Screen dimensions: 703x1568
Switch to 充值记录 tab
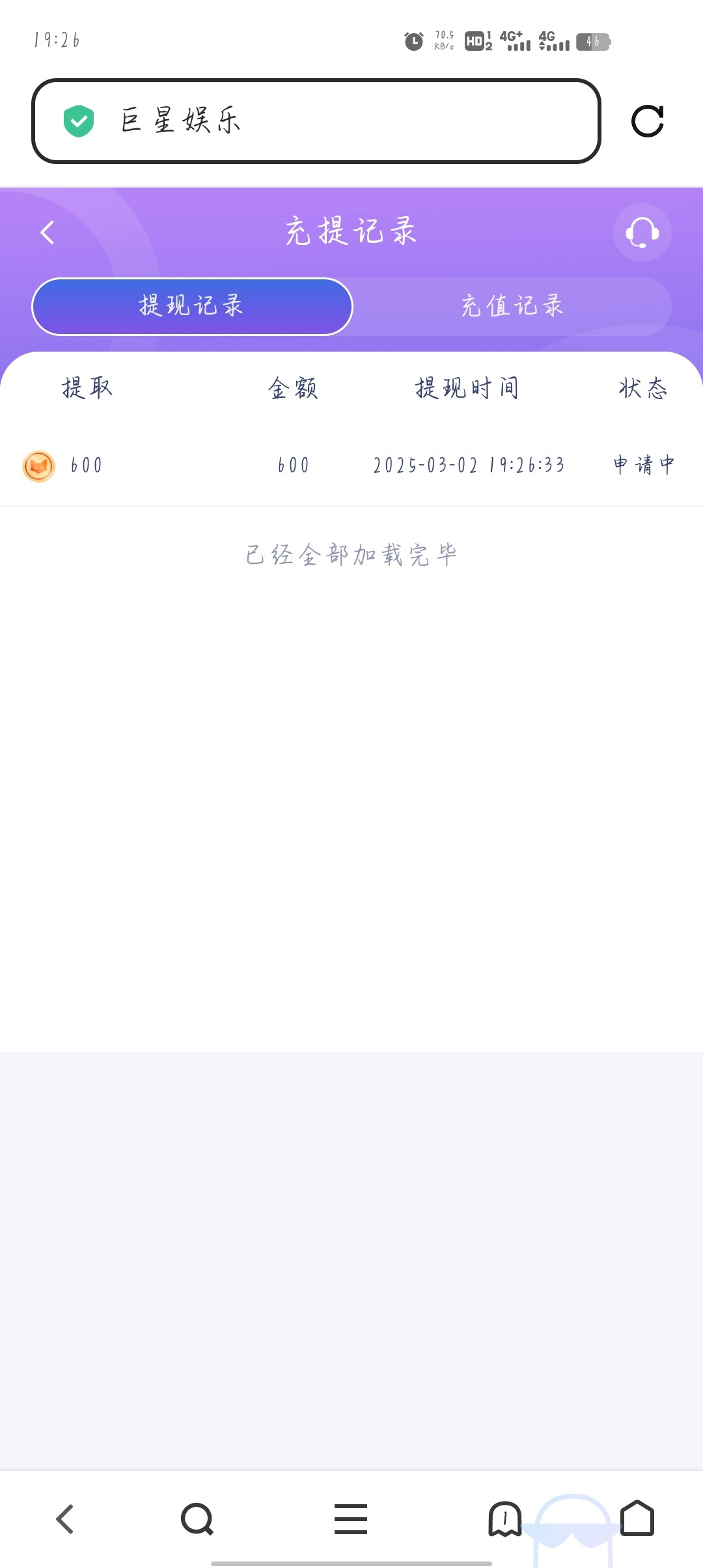512,306
